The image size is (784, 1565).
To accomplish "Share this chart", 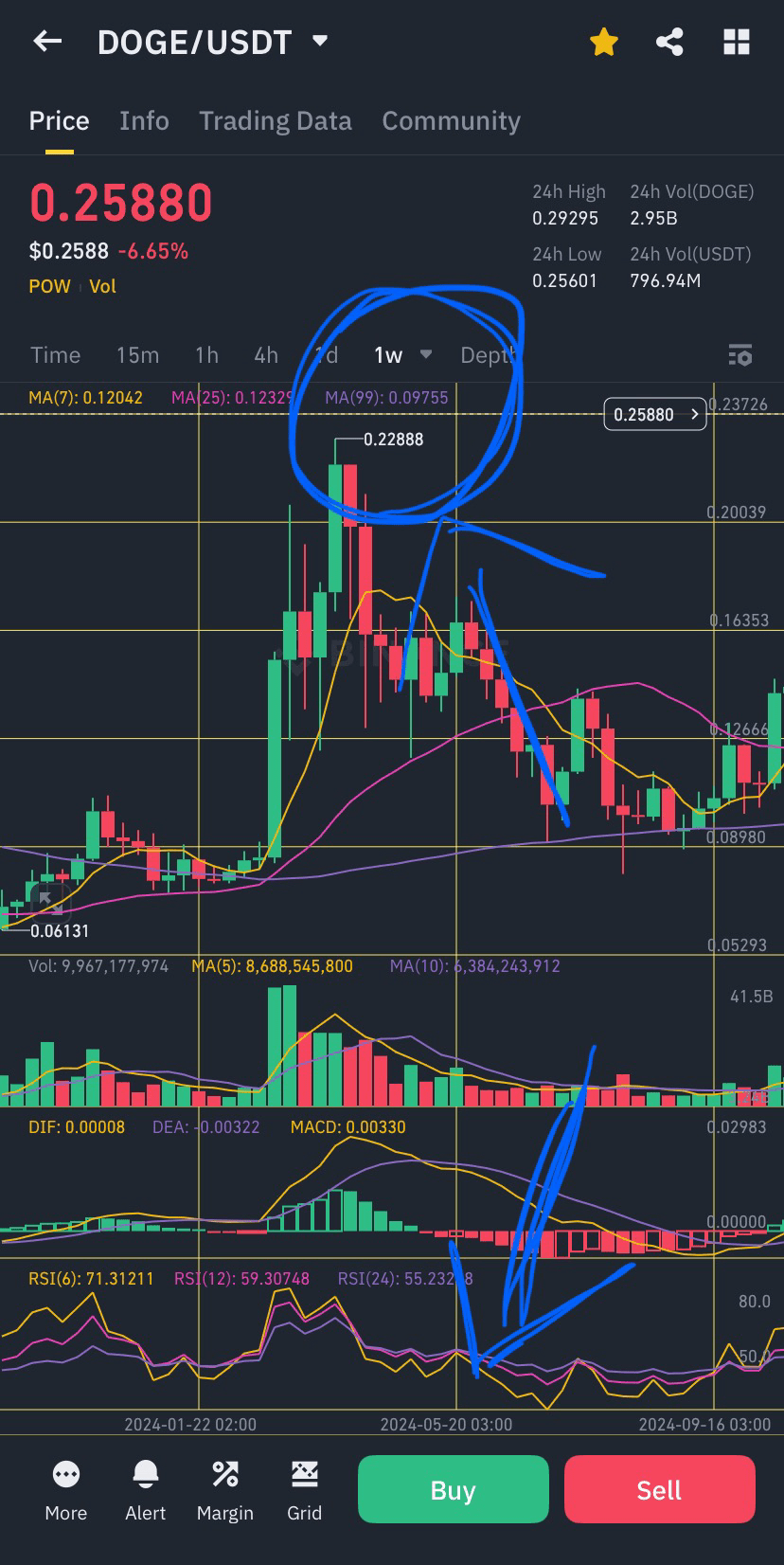I will click(669, 42).
